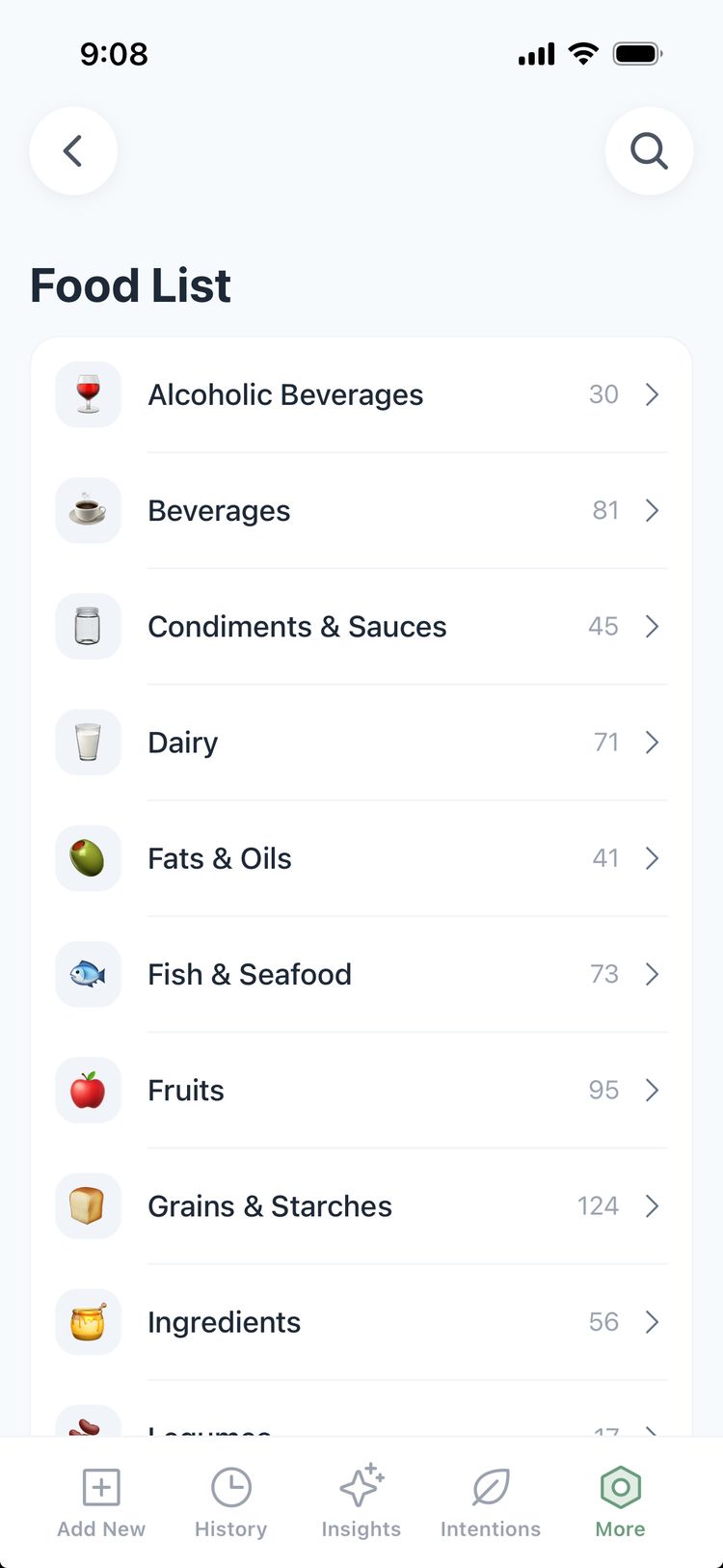
Task: Select the coffee cup icon for Beverages
Action: tap(88, 510)
